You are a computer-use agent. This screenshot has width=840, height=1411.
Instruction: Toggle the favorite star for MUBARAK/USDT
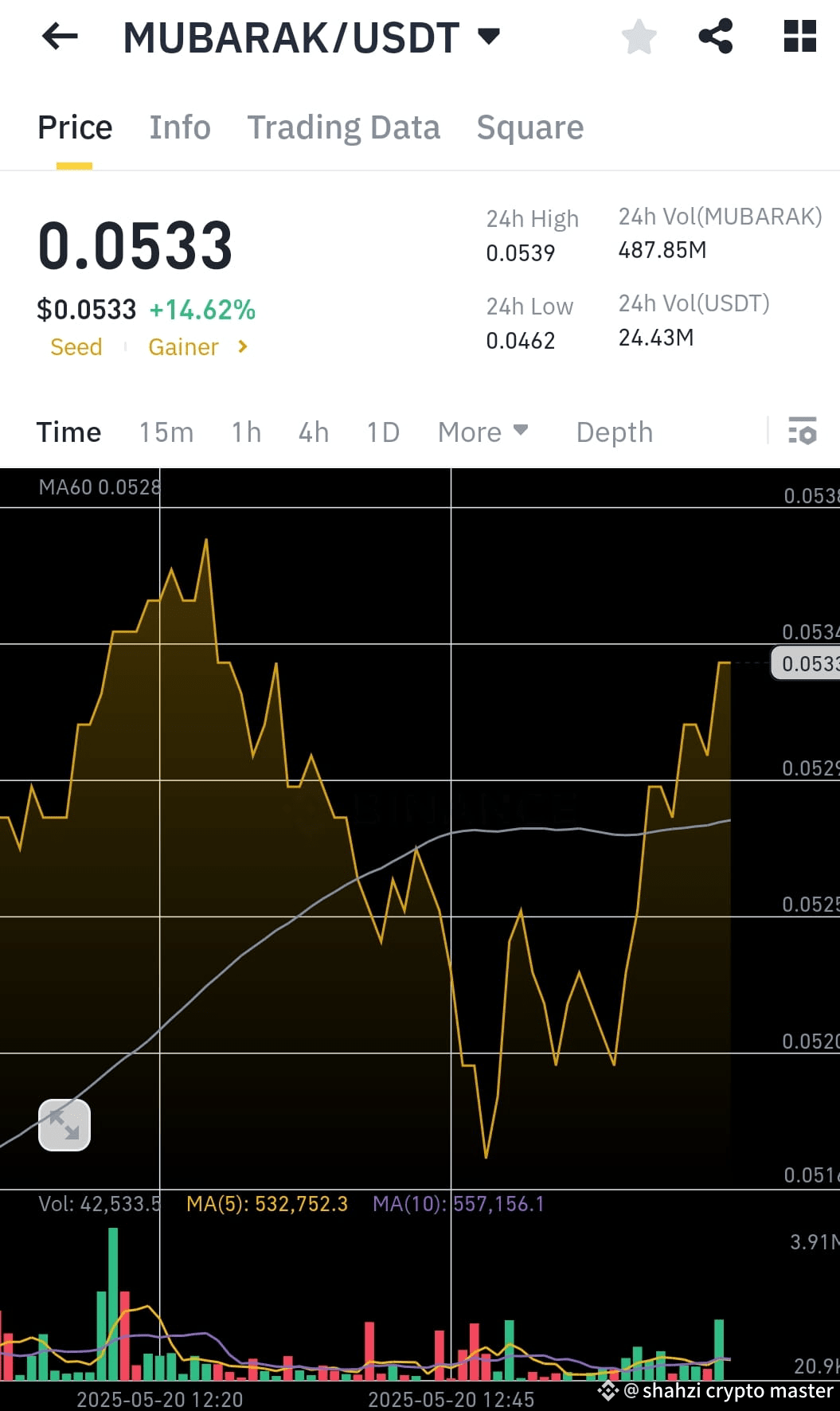point(639,36)
